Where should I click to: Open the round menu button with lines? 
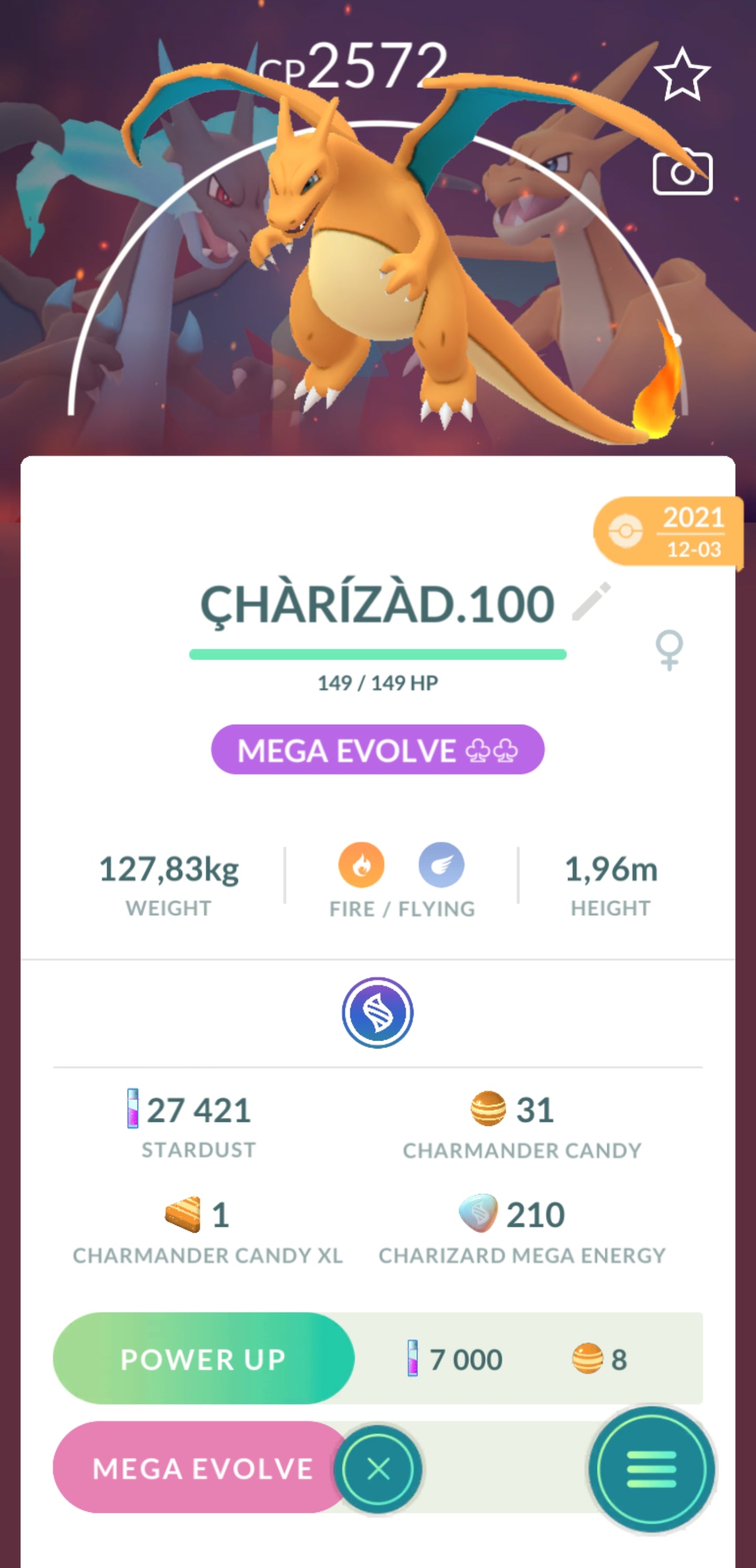pyautogui.click(x=651, y=1469)
